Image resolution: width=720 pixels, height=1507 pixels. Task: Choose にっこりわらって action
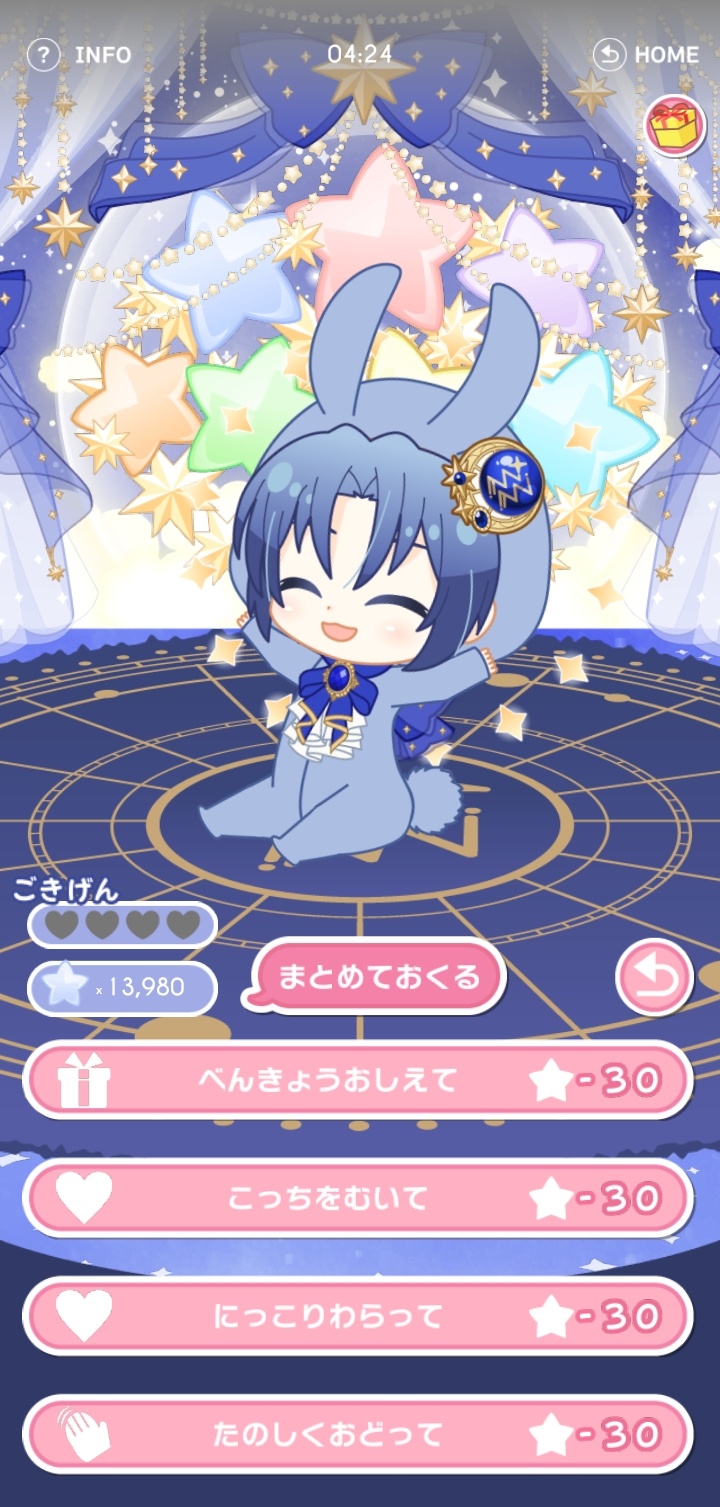358,1316
